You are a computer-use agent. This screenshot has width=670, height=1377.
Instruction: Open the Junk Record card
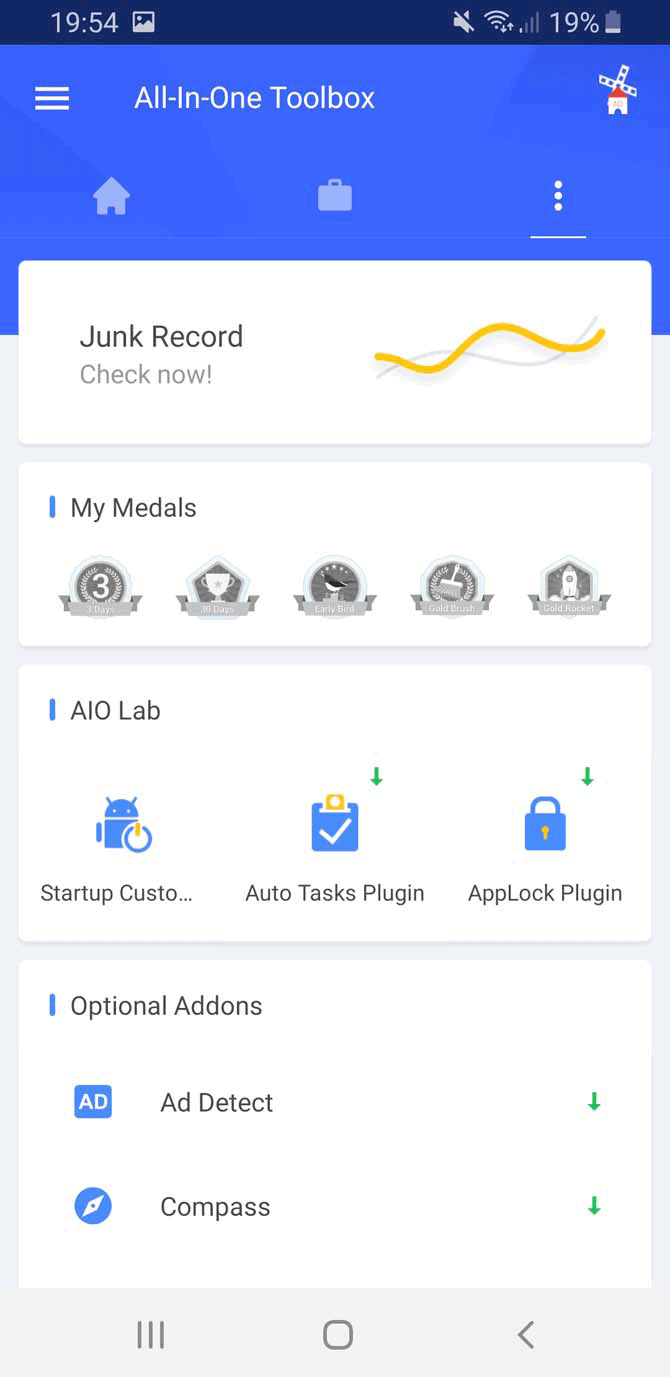pos(334,352)
